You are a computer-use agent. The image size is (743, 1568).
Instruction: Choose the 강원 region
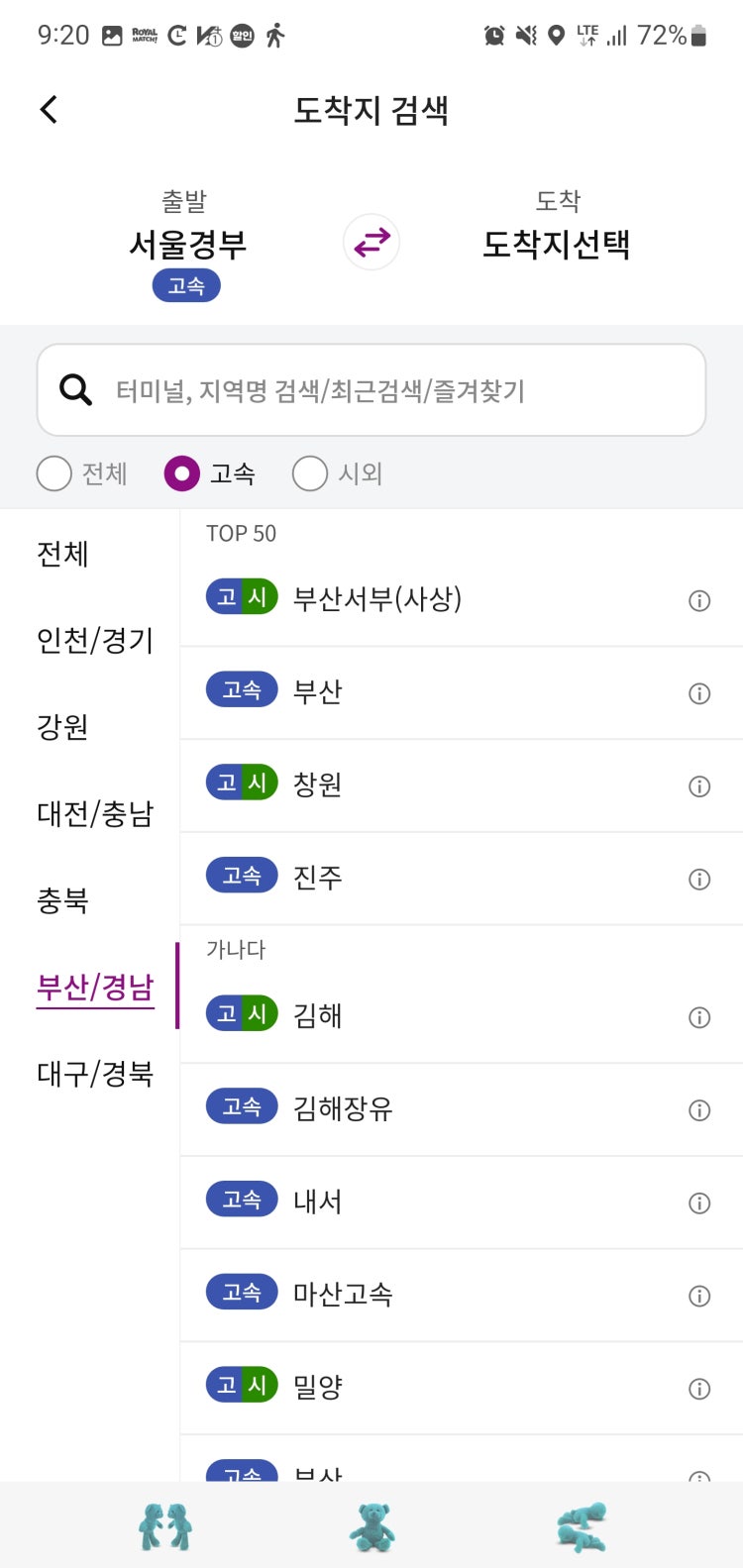click(x=62, y=727)
